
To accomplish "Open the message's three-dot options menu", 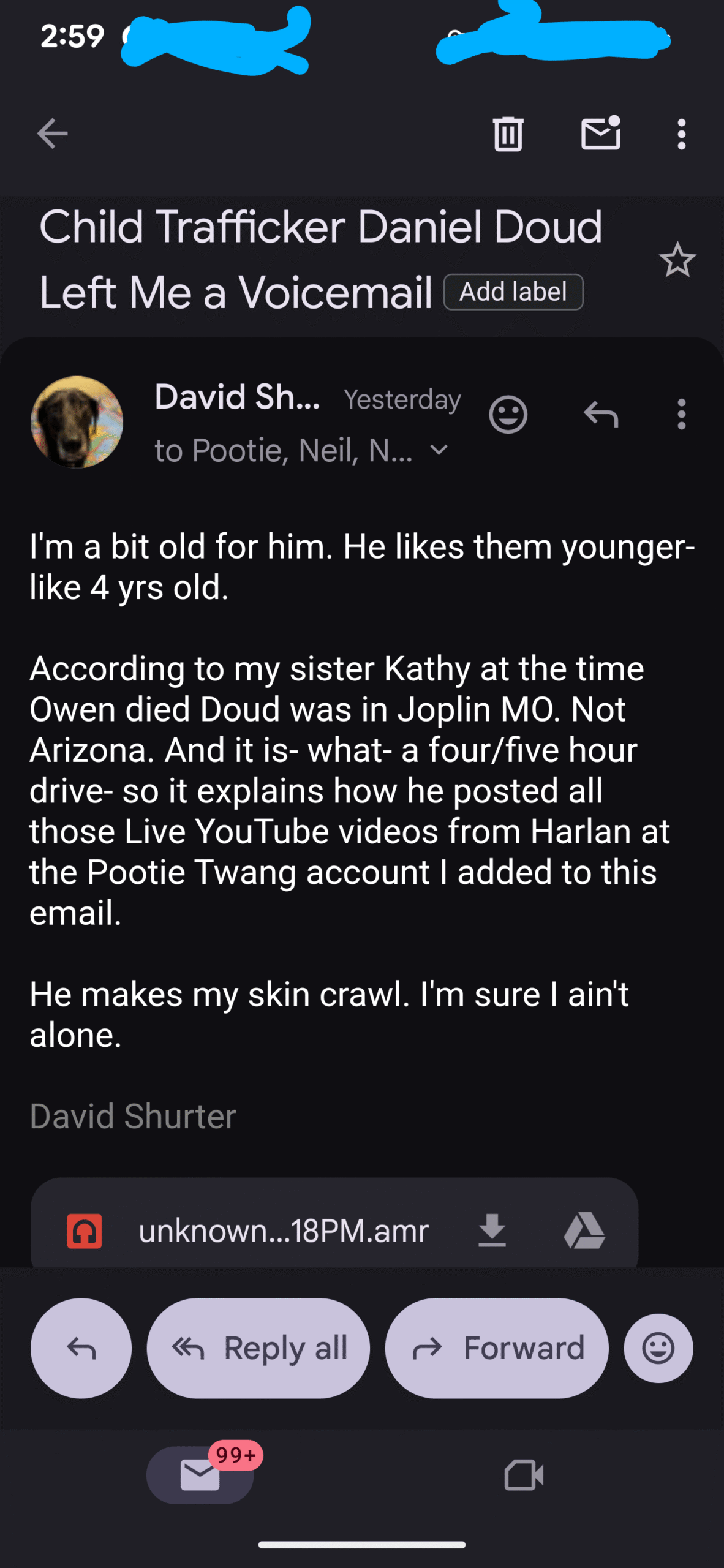I will coord(681,415).
